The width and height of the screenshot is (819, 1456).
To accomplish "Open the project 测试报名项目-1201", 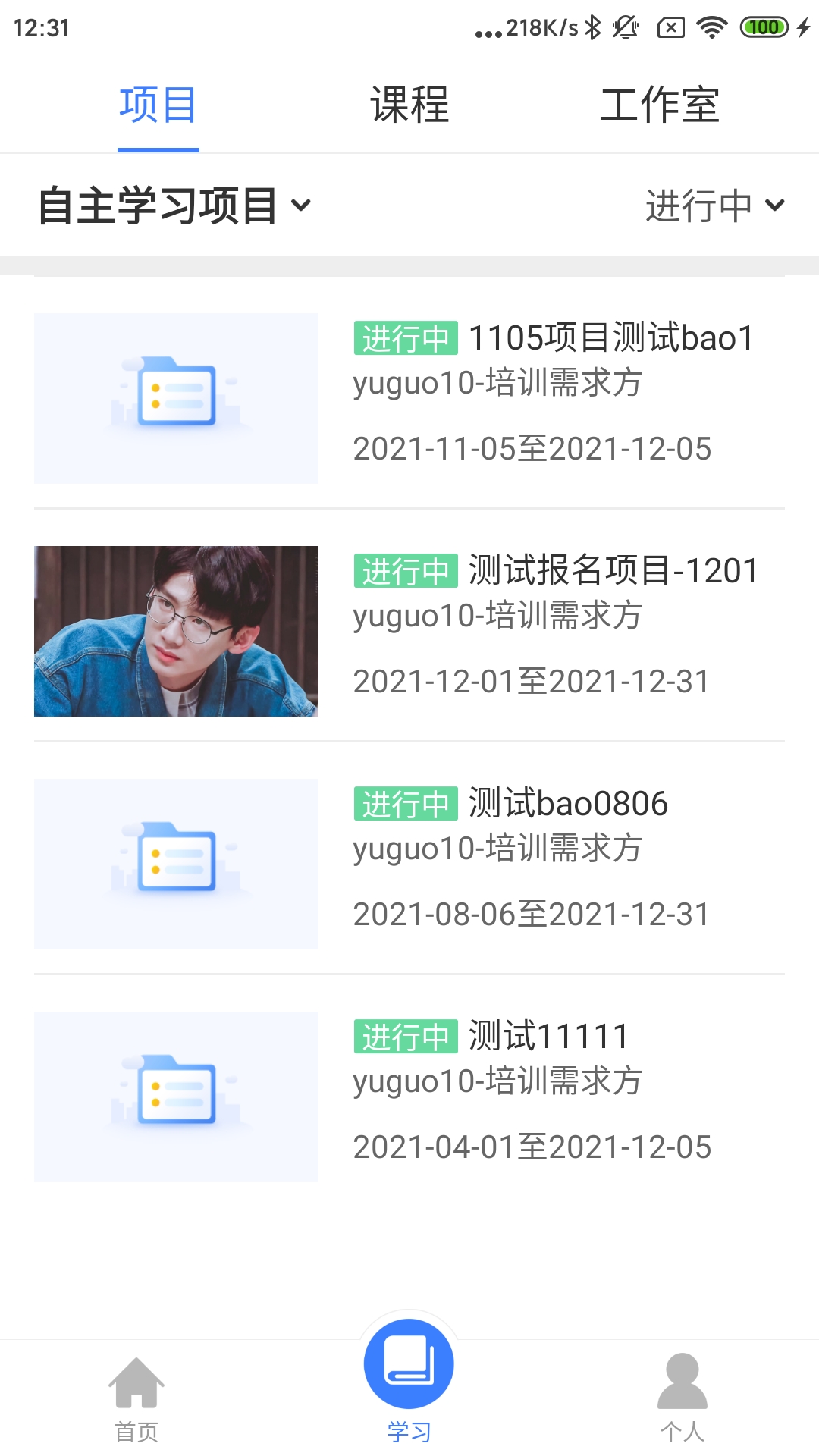I will click(x=613, y=571).
